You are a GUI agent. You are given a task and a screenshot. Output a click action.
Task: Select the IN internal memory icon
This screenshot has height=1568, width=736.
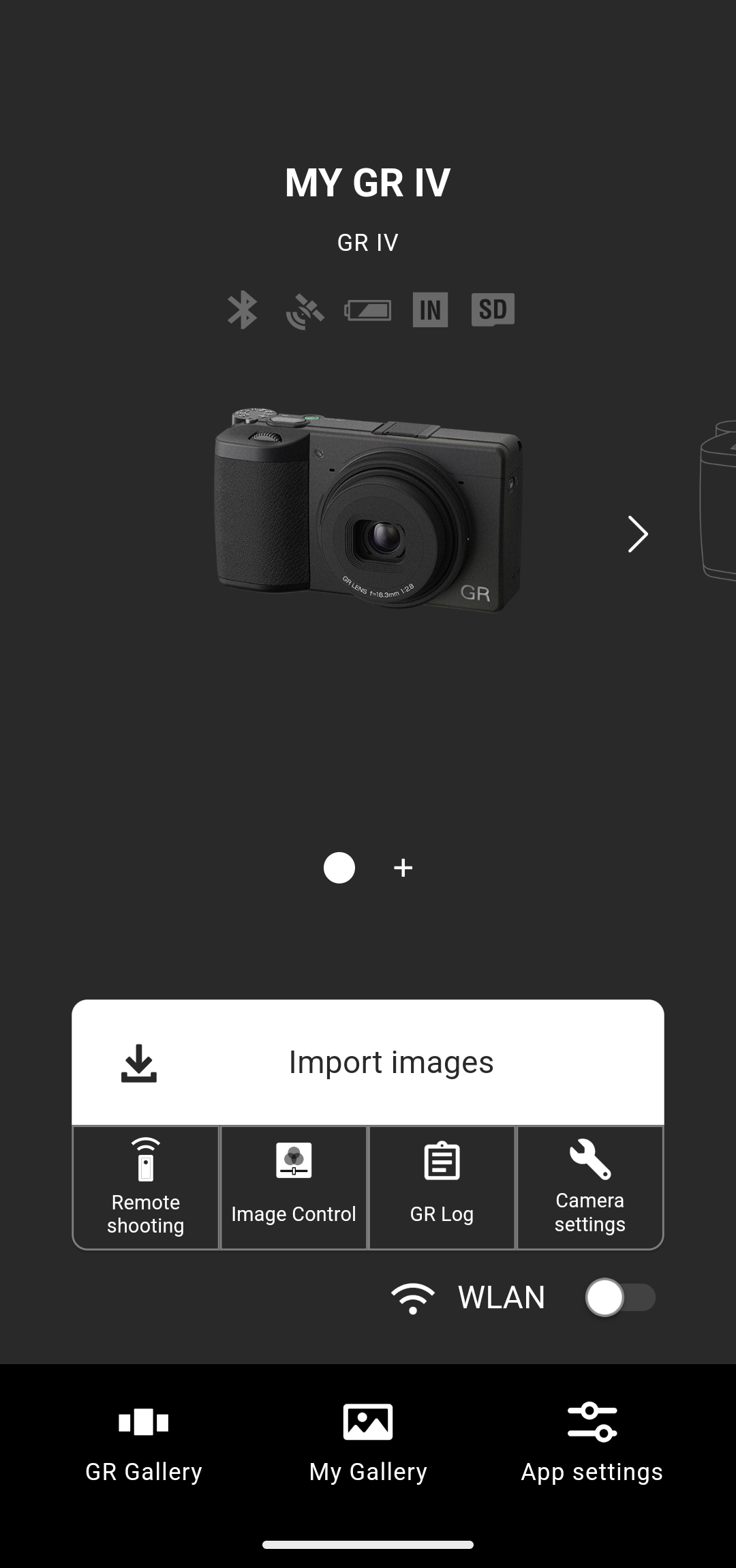431,310
